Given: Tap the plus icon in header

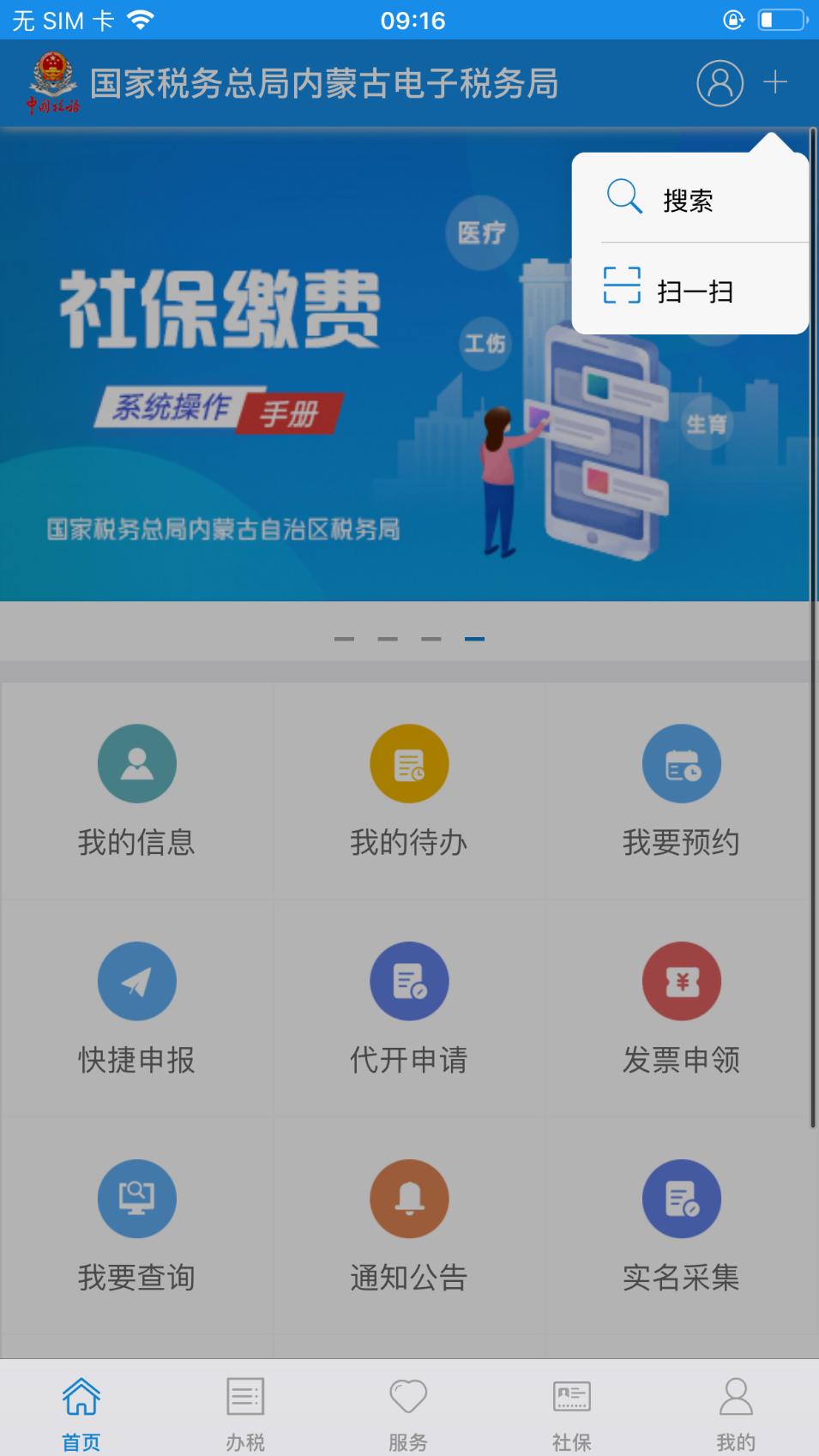Looking at the screenshot, I should coord(775,82).
